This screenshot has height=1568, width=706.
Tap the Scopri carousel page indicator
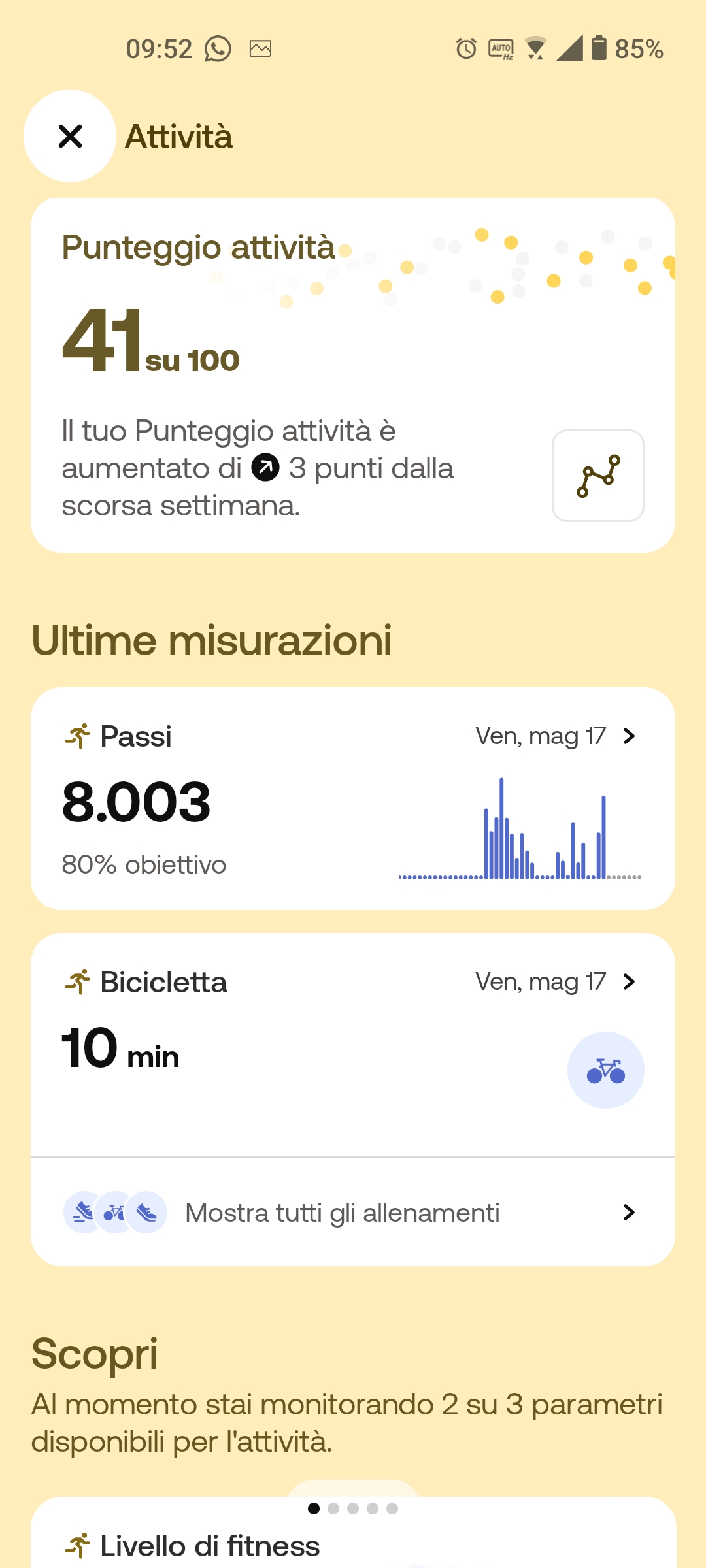pyautogui.click(x=353, y=1508)
